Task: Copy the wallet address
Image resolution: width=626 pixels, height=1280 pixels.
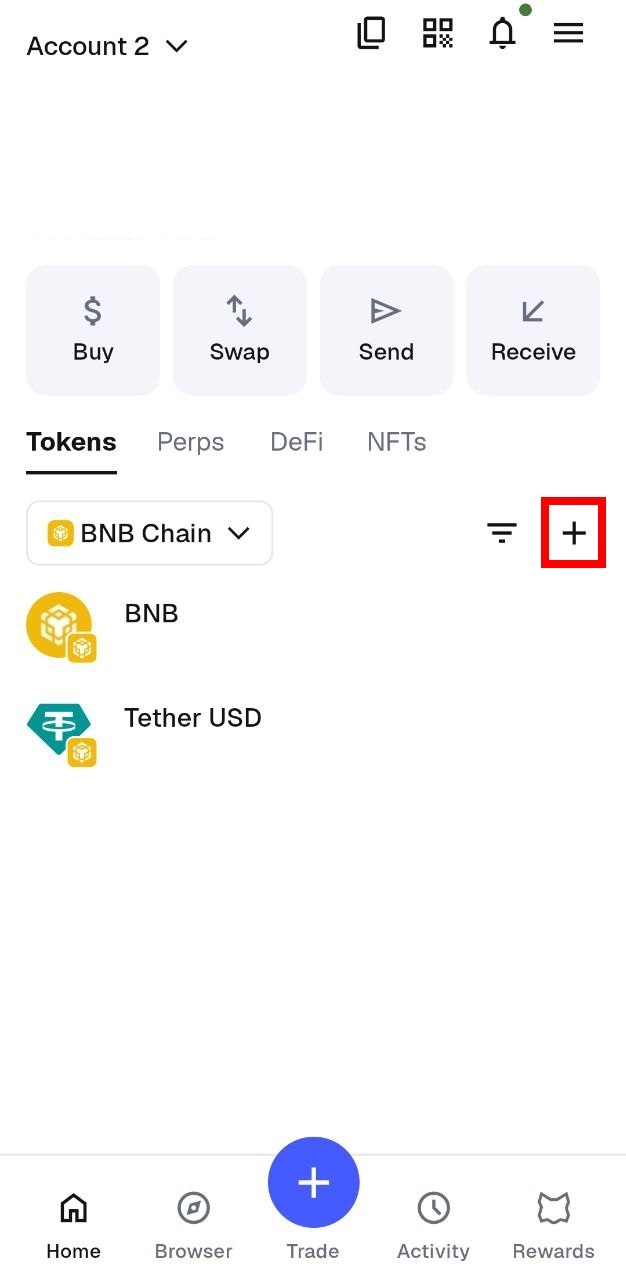Action: pyautogui.click(x=371, y=33)
